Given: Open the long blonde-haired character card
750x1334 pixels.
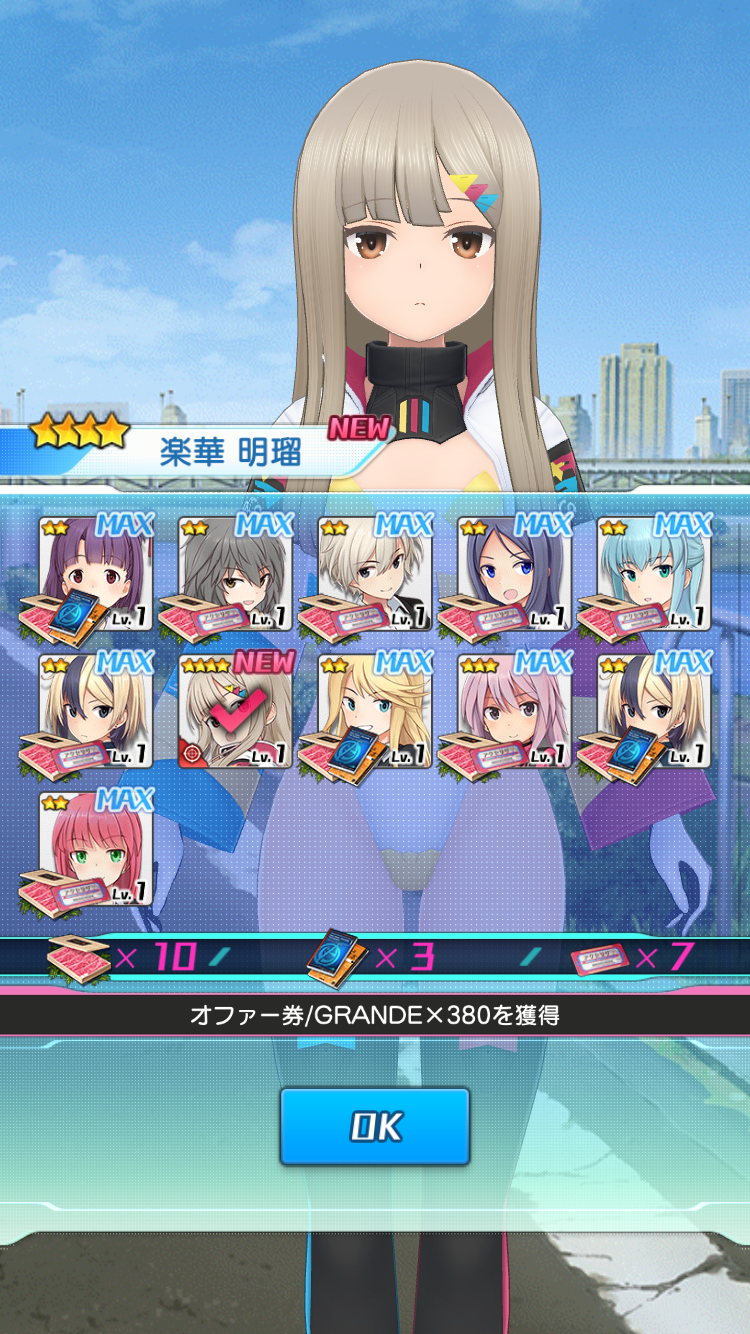Looking at the screenshot, I should click(375, 711).
